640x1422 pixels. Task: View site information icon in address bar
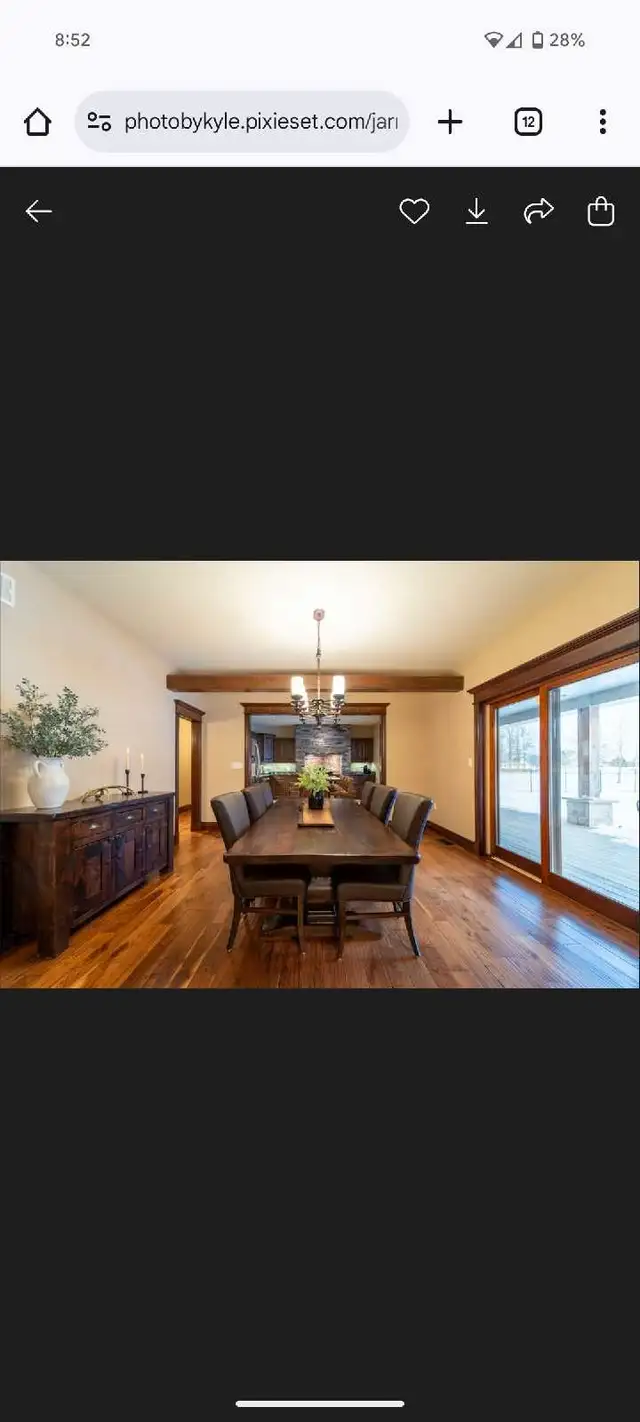99,122
